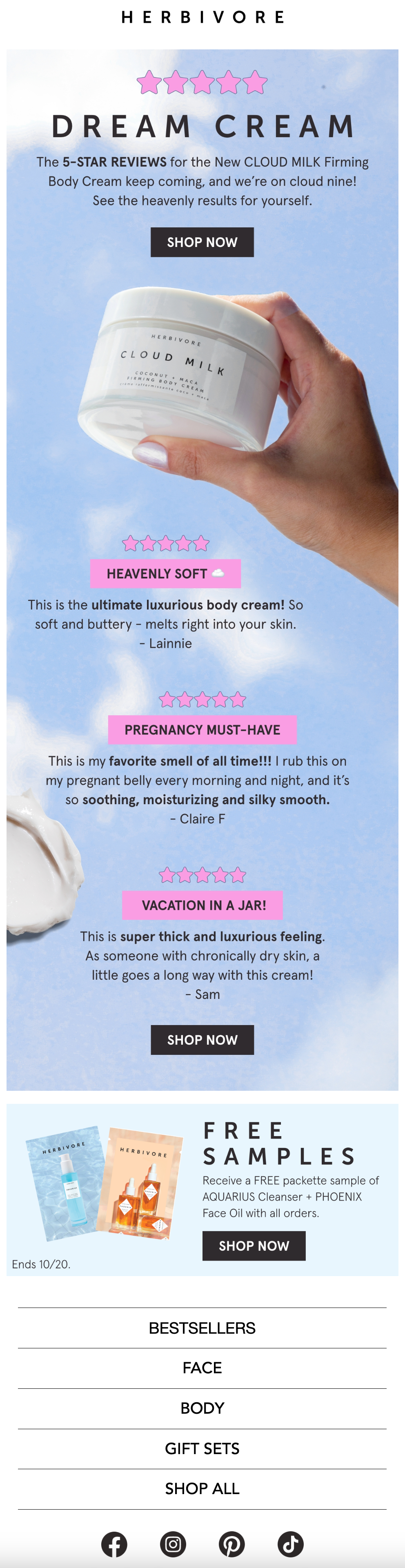Image resolution: width=405 pixels, height=1568 pixels.
Task: Tap Shop Now in the Free Samples banner
Action: point(254,1246)
